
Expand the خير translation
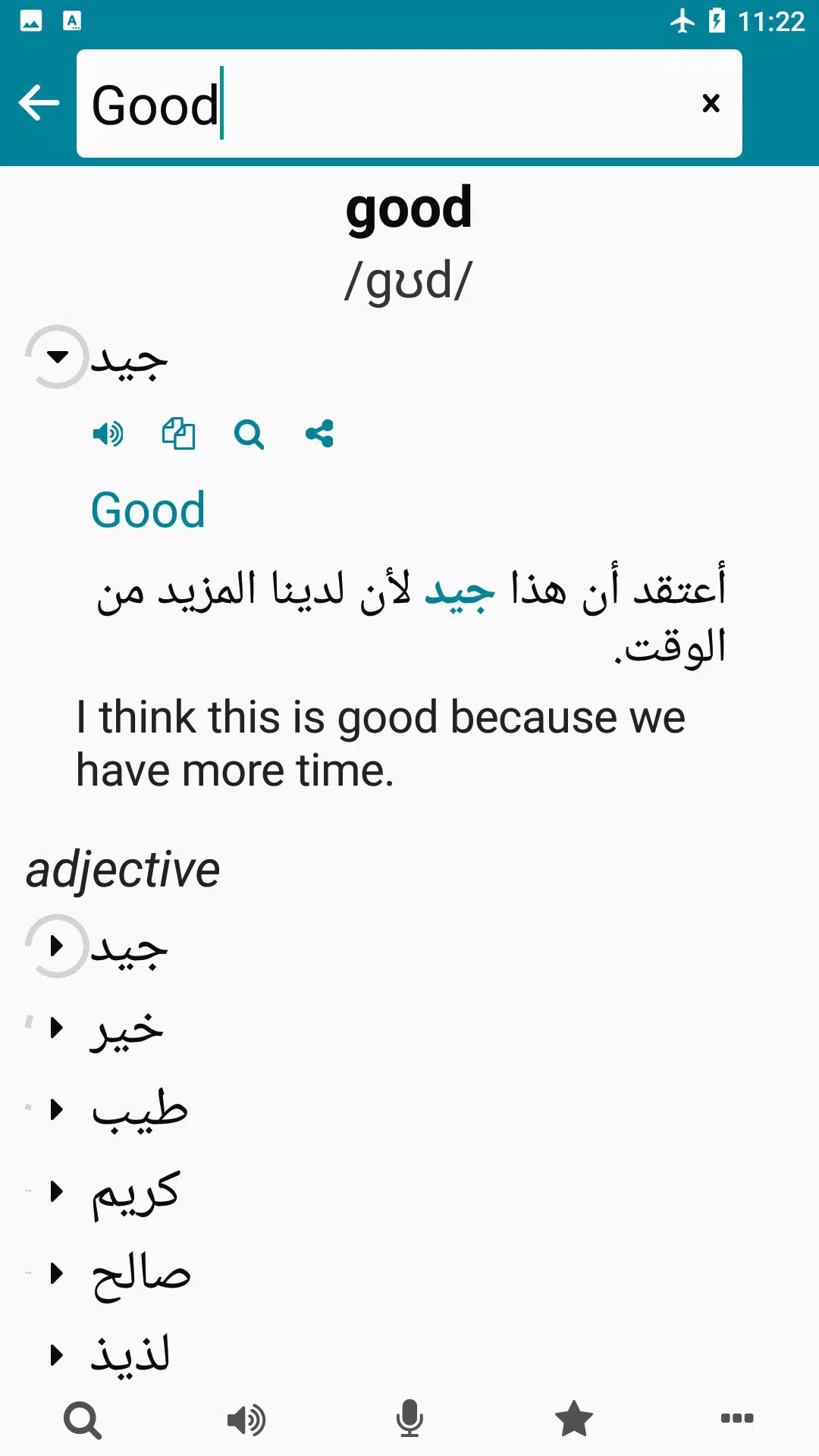point(56,1028)
